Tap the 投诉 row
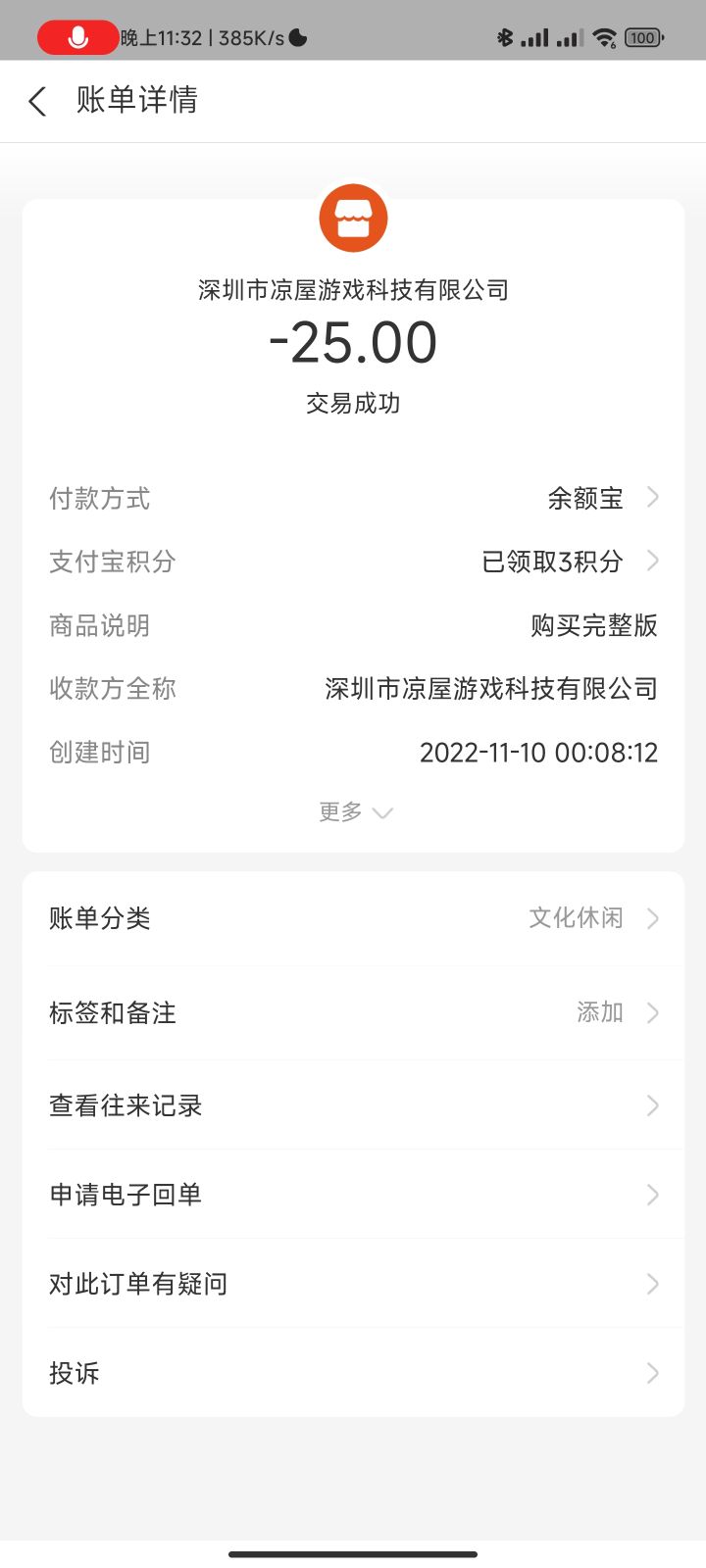The height and width of the screenshot is (1568, 706). (353, 1373)
